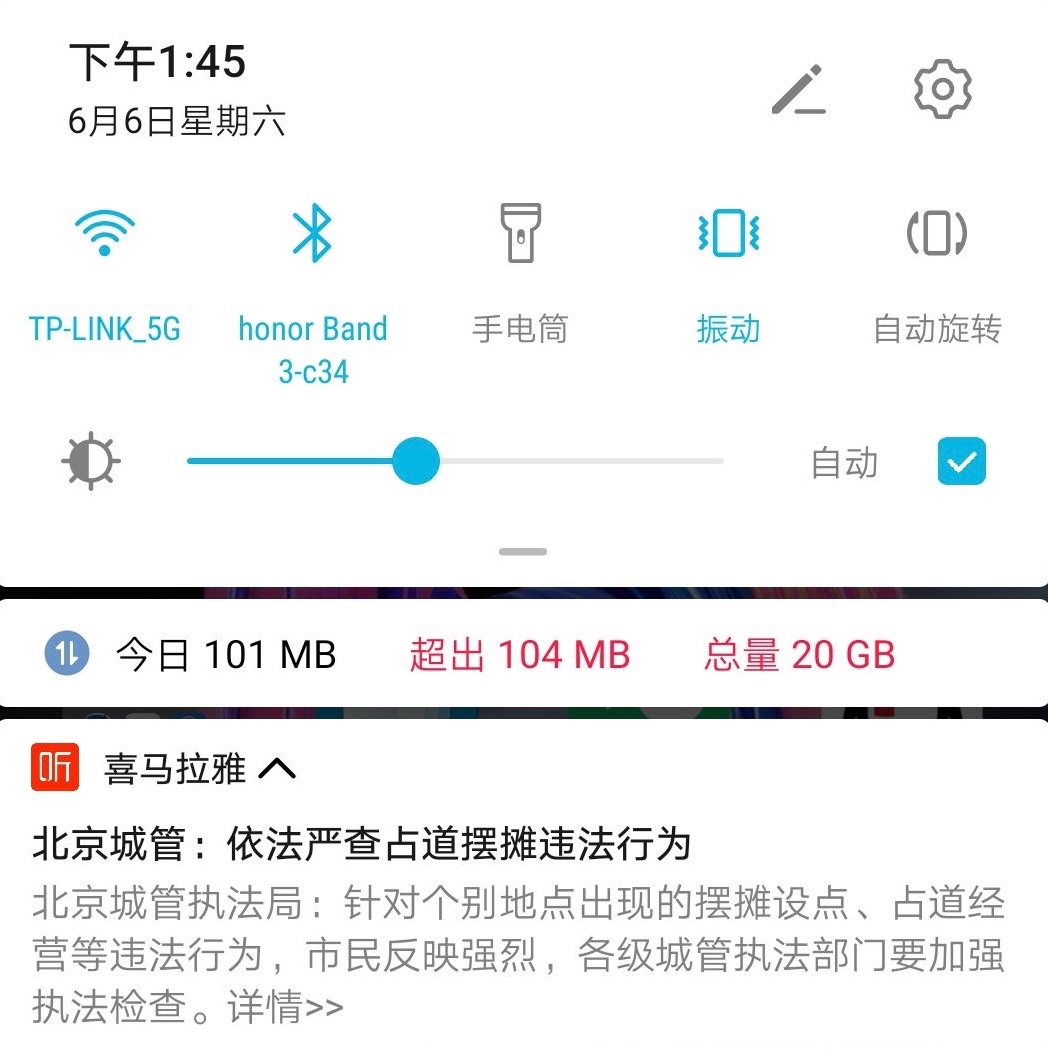Switch the vibration (振动) sound mode
1048x1049 pixels.
click(728, 233)
